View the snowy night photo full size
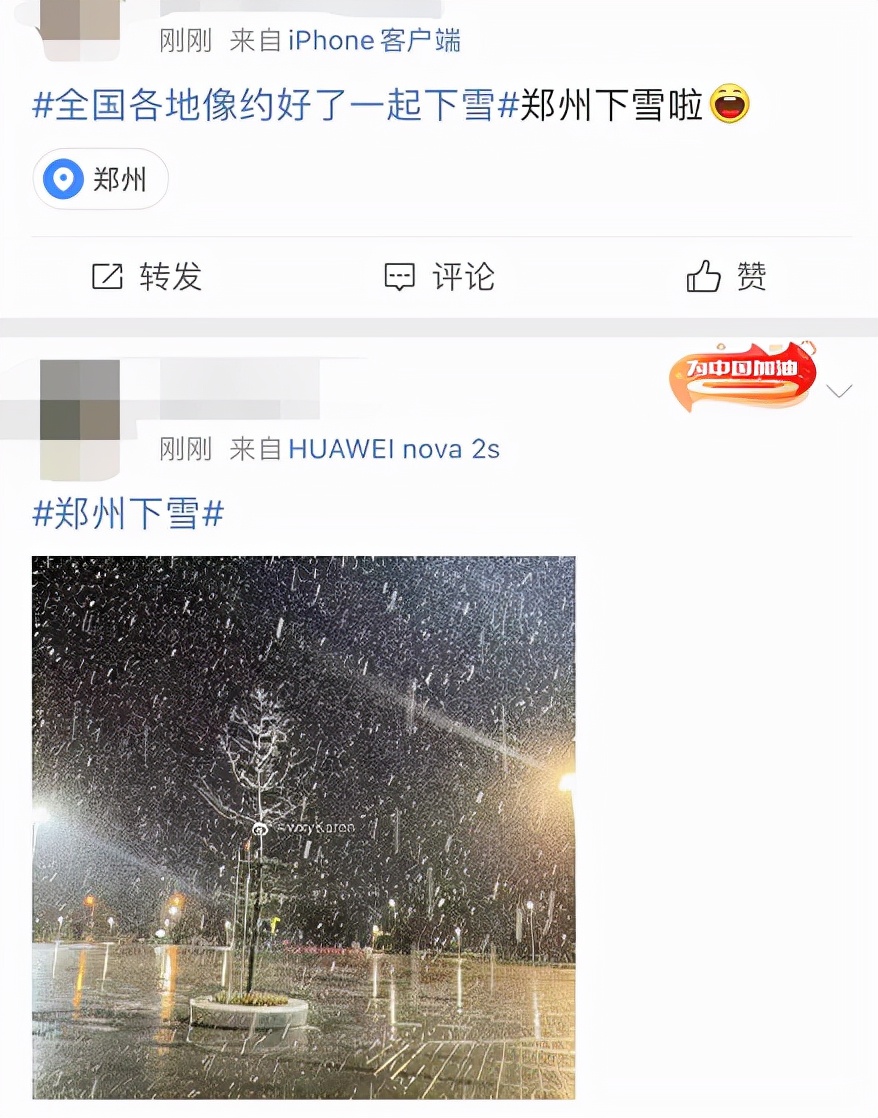The width and height of the screenshot is (878, 1118). pos(303,827)
